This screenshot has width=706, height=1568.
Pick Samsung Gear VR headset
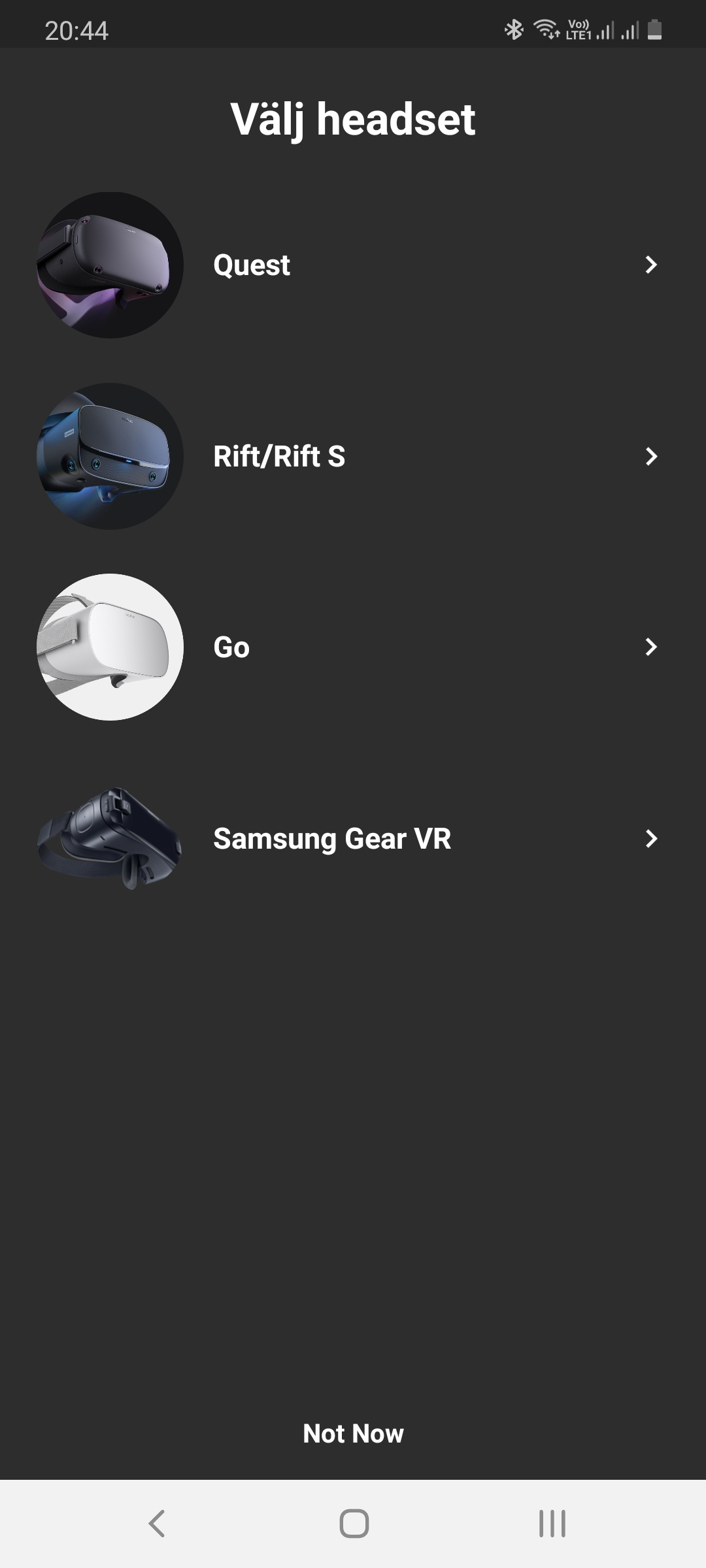point(353,838)
